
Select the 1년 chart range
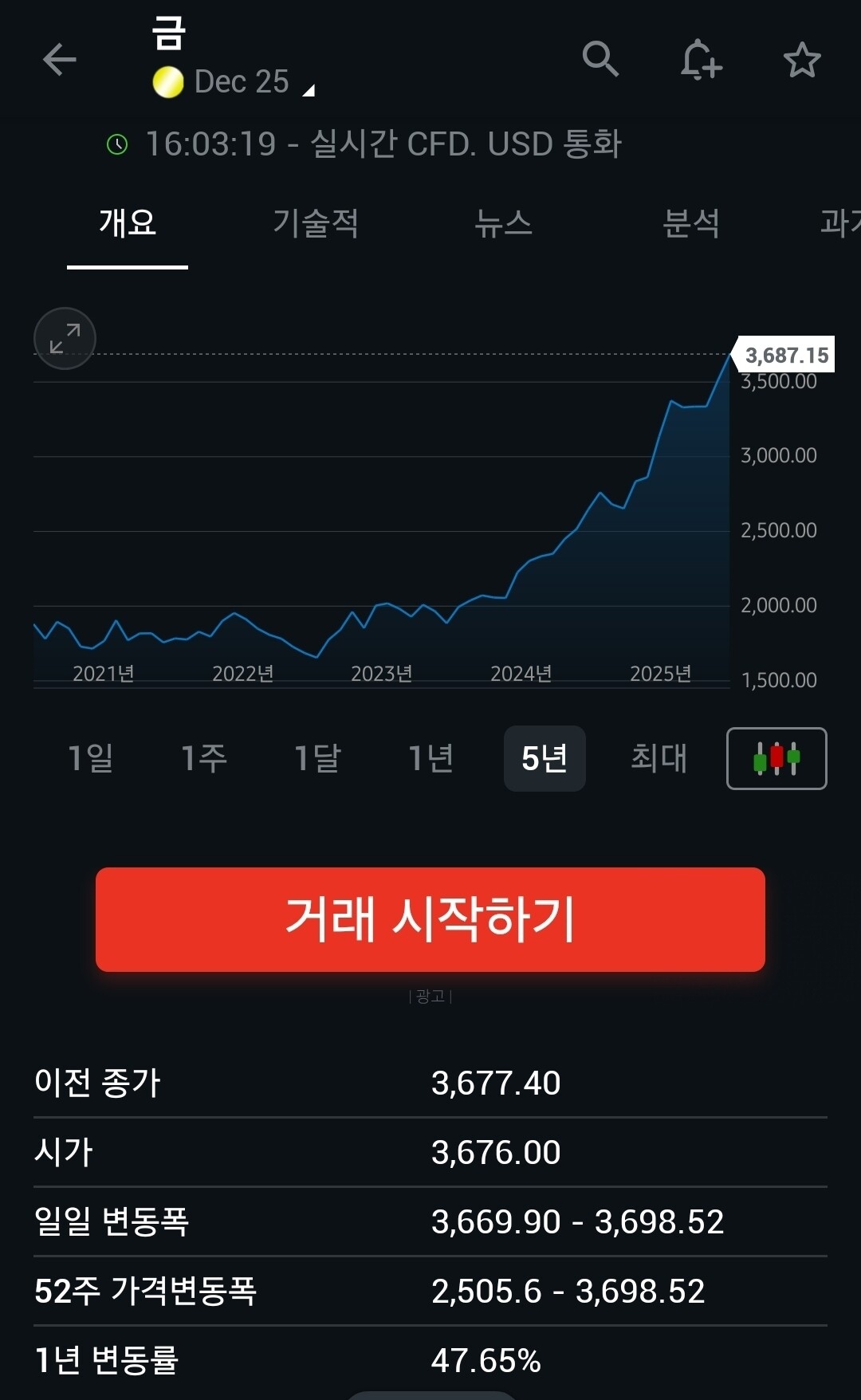pos(431,758)
